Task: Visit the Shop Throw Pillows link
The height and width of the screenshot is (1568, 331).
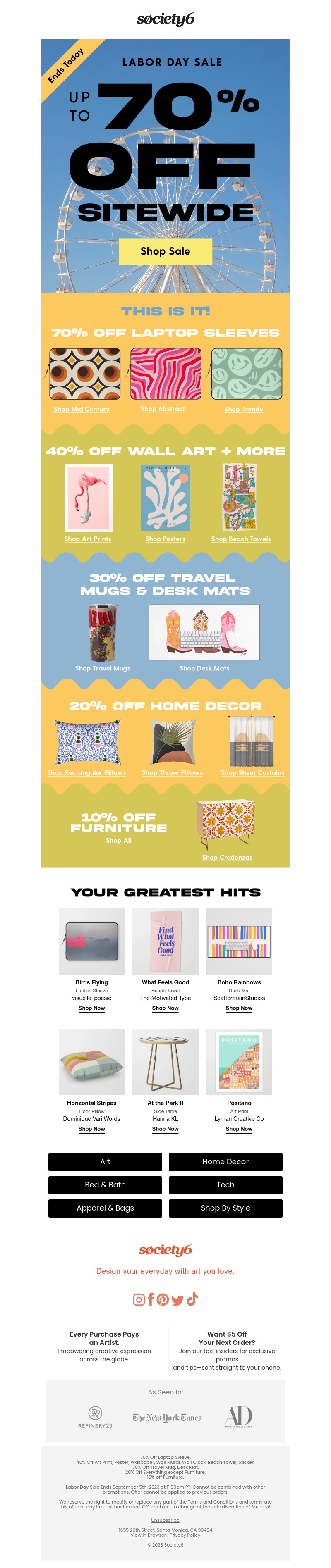Action: 172,772
